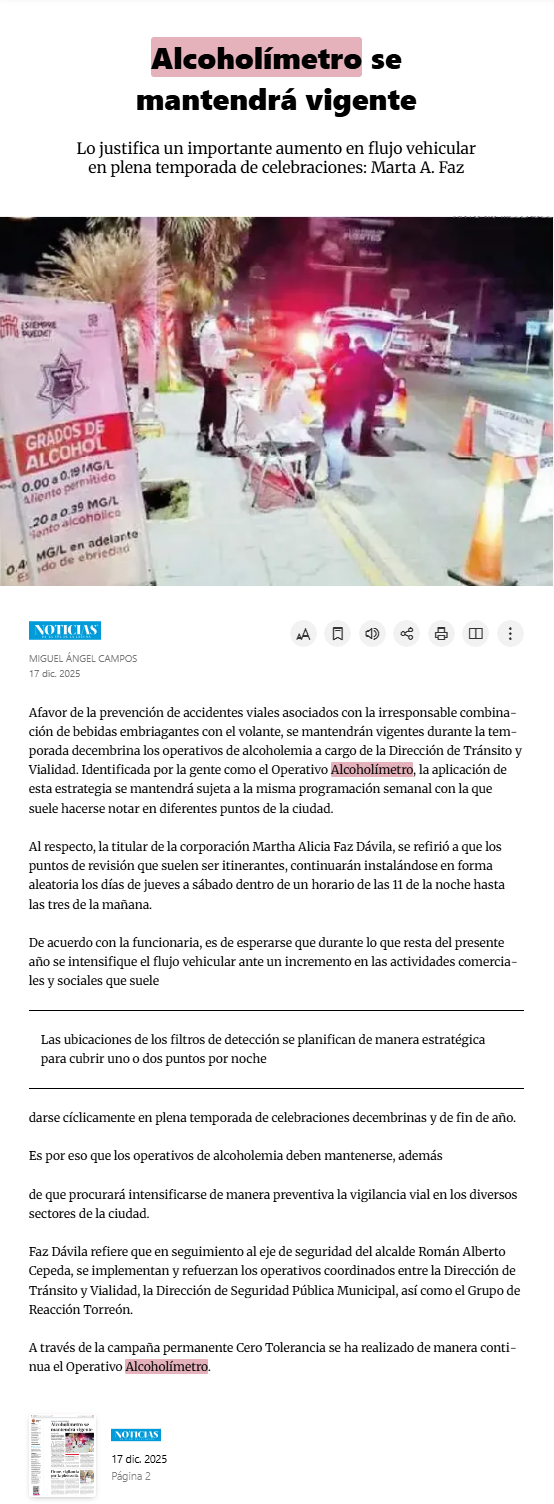The image size is (554, 1504).
Task: Share this article
Action: [x=407, y=633]
